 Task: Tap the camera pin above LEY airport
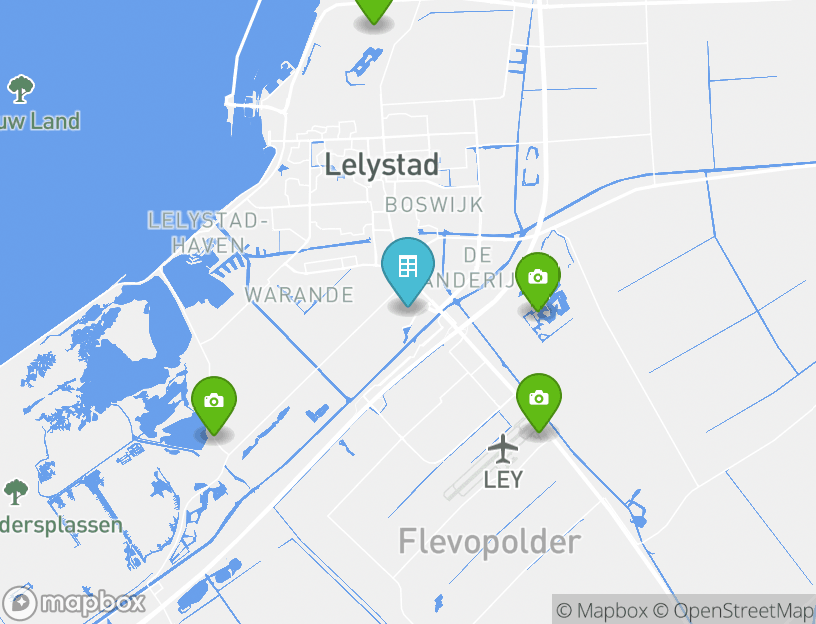(x=539, y=400)
